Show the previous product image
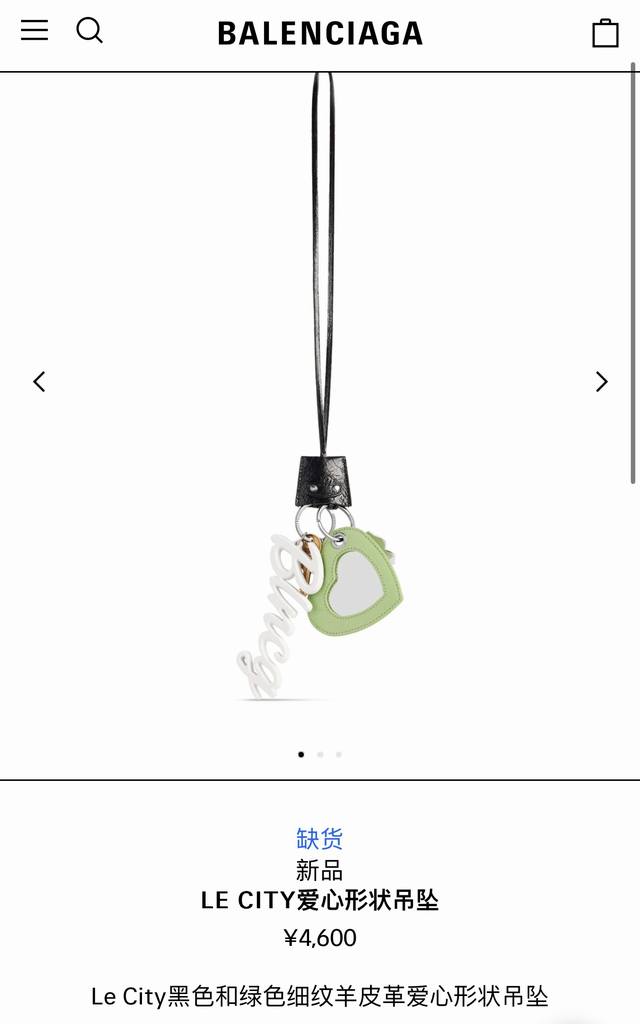Image resolution: width=640 pixels, height=1024 pixels. pos(39,381)
